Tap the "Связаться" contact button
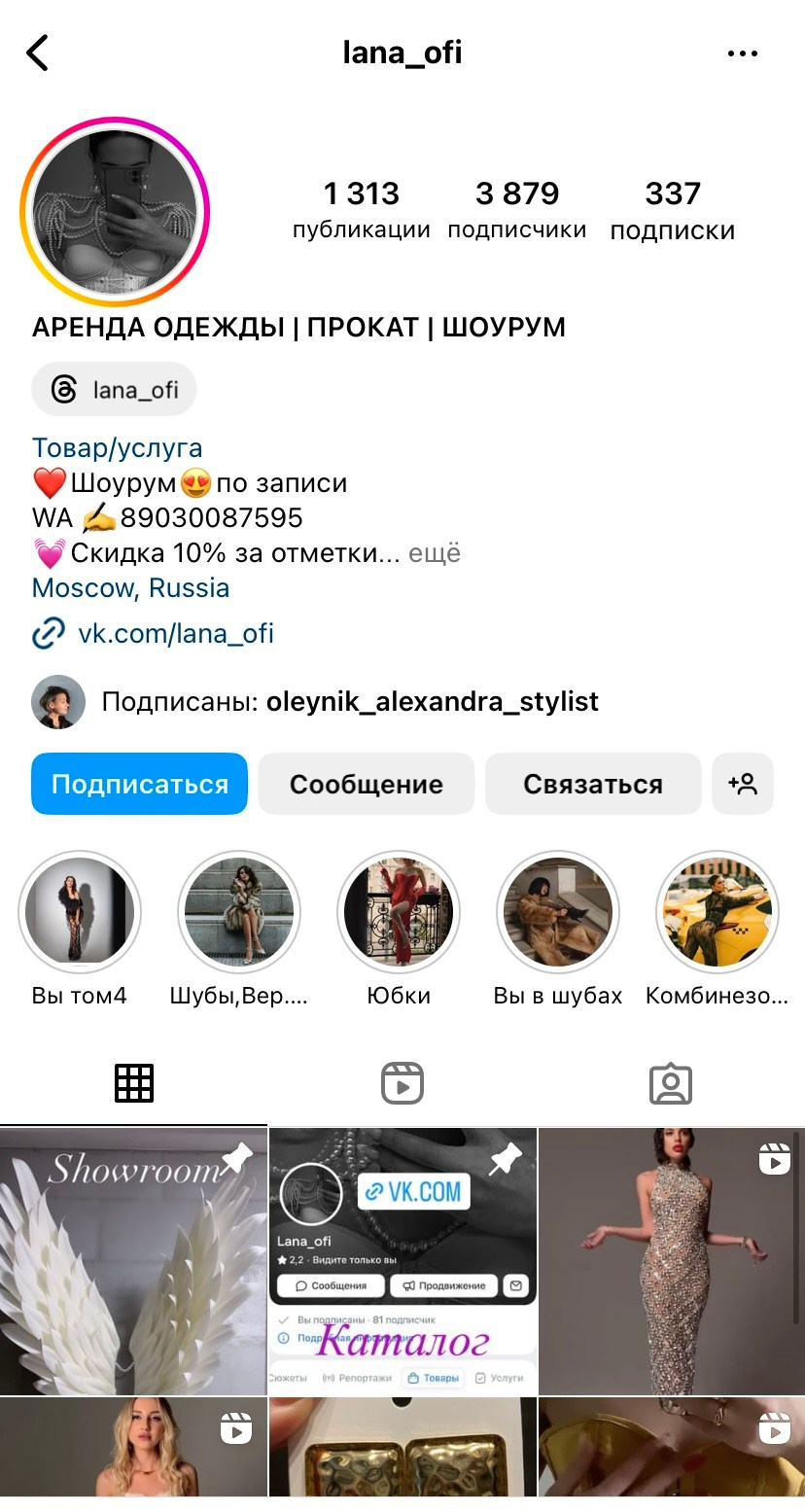 coord(593,784)
